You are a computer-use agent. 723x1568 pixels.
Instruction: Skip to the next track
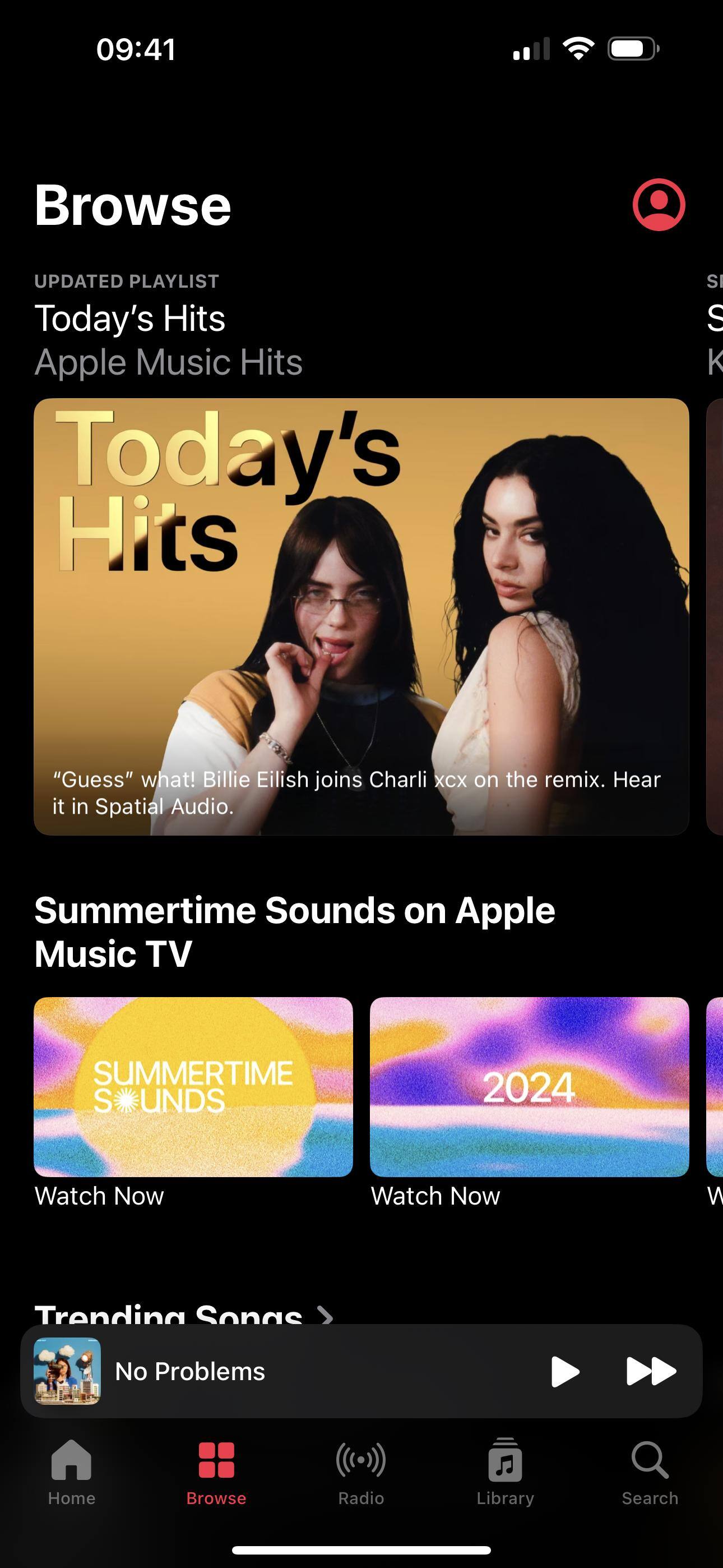651,1371
